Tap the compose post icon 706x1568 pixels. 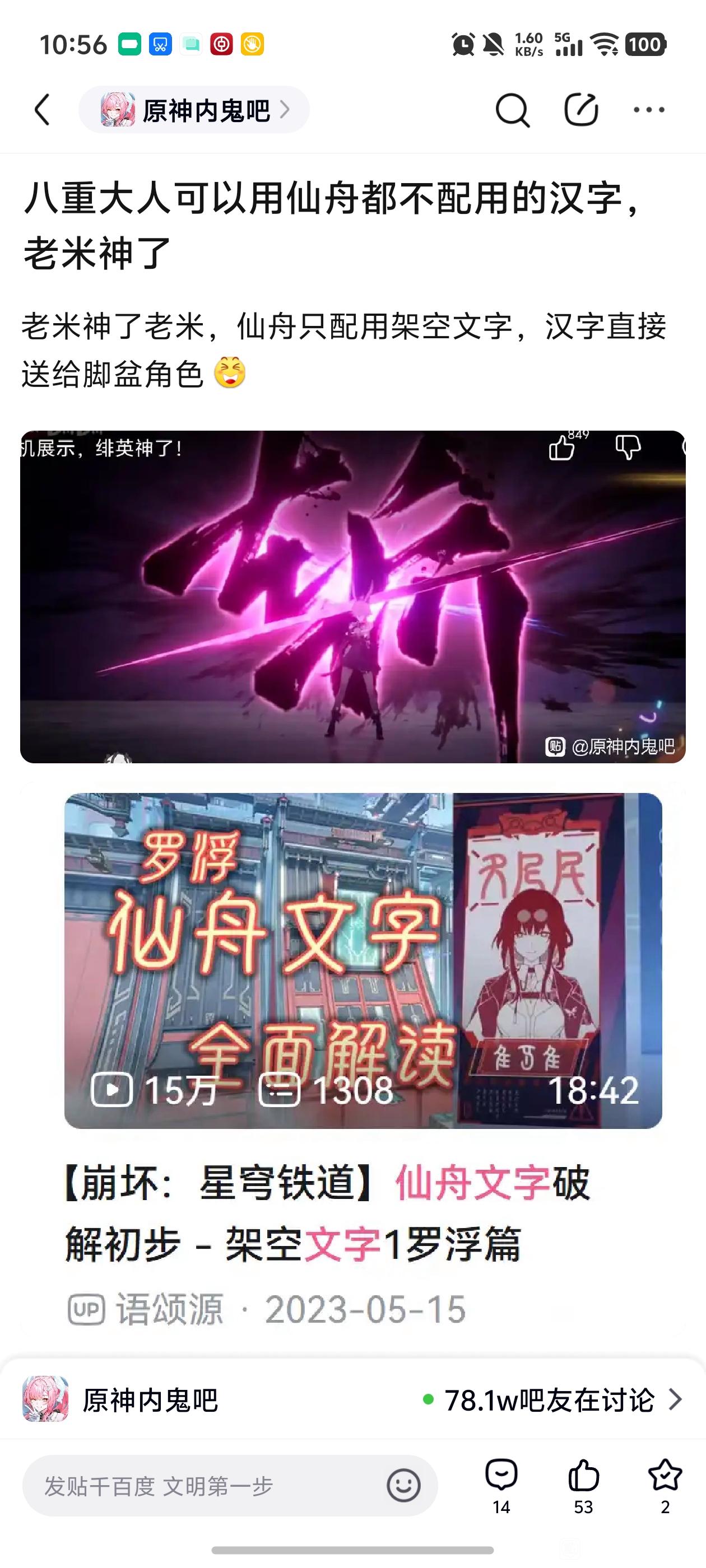point(581,110)
